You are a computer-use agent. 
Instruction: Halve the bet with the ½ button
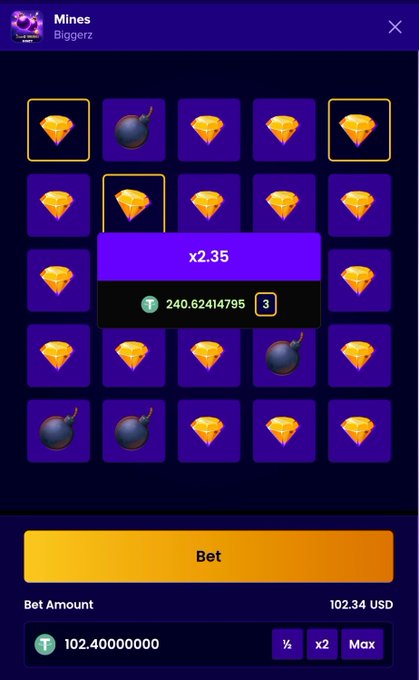pos(287,644)
